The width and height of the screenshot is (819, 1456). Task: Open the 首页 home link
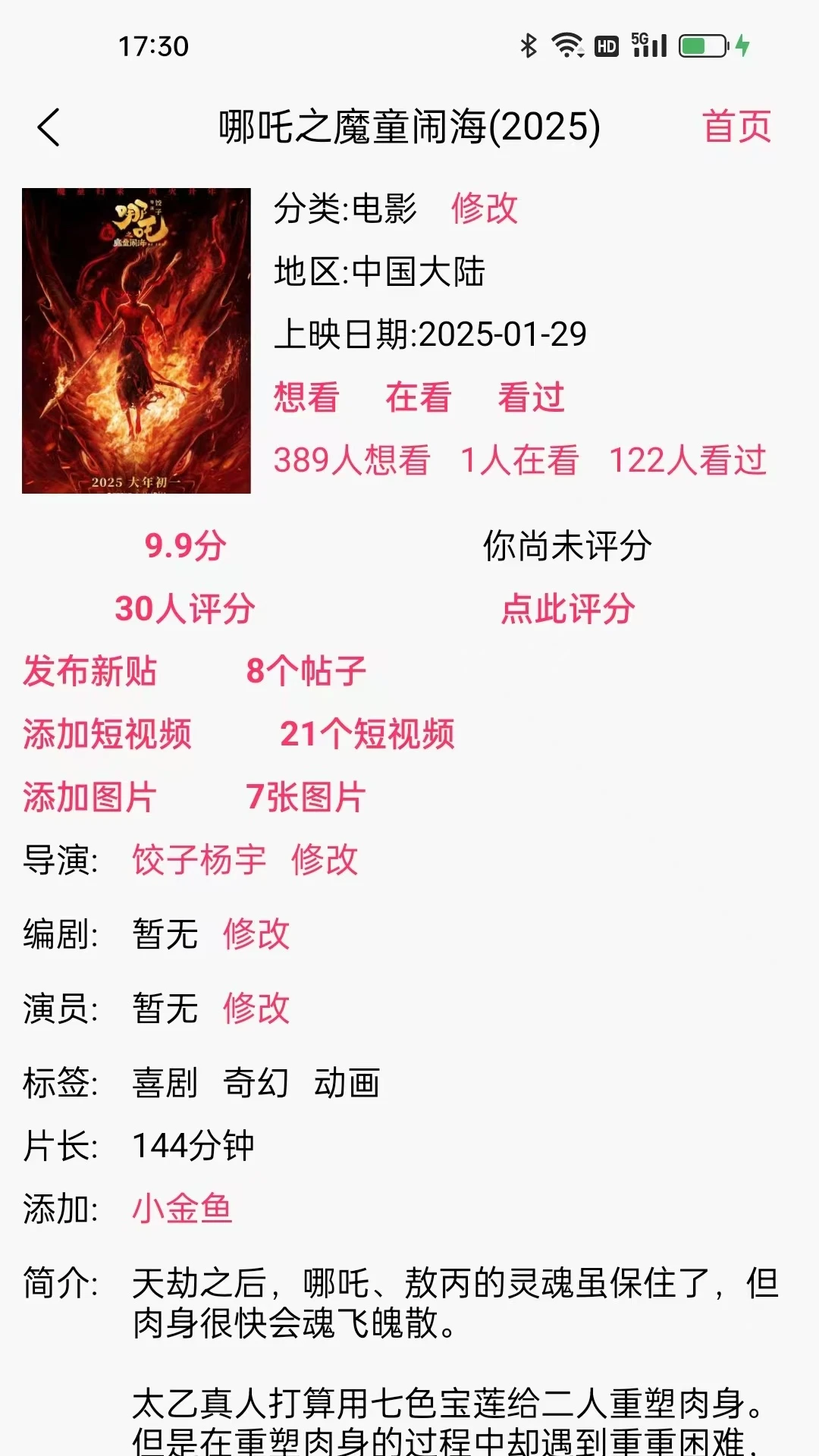pyautogui.click(x=736, y=127)
